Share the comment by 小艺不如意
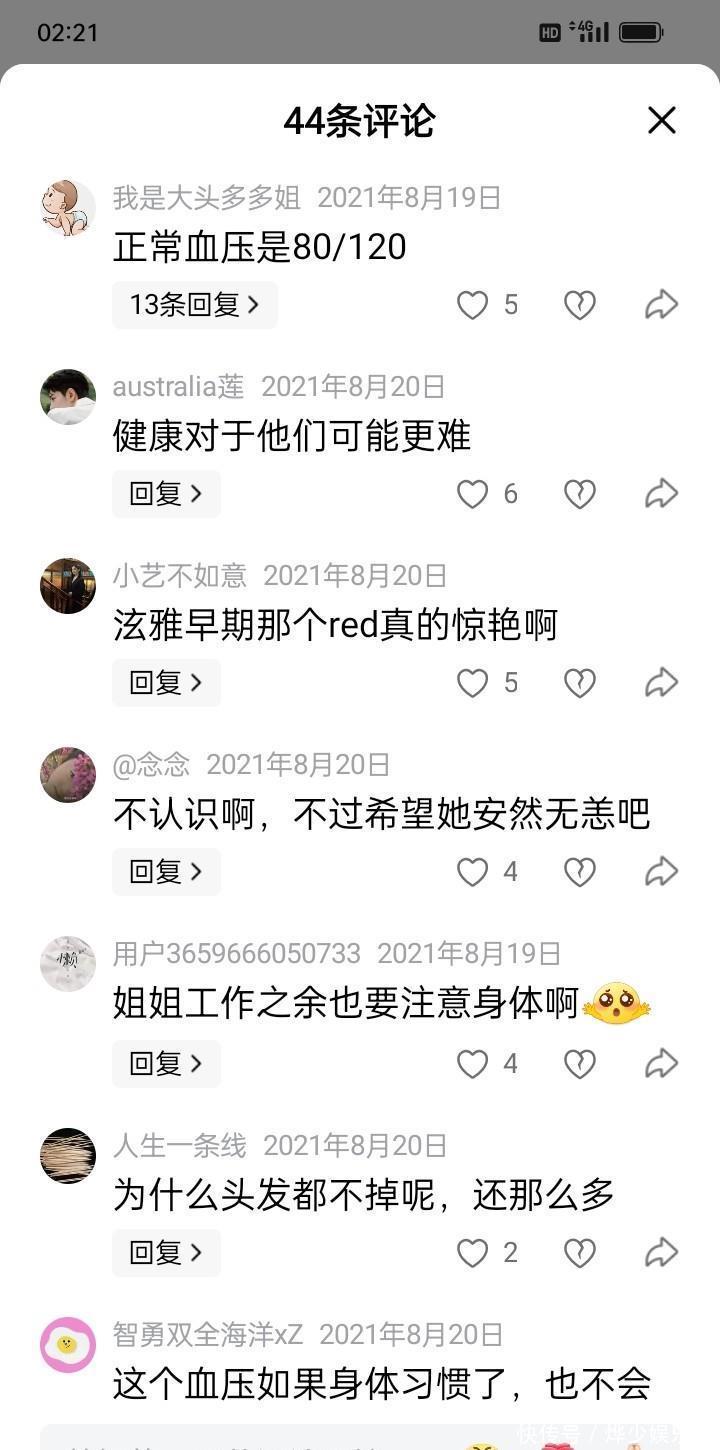Image resolution: width=720 pixels, height=1450 pixels. pyautogui.click(x=661, y=683)
